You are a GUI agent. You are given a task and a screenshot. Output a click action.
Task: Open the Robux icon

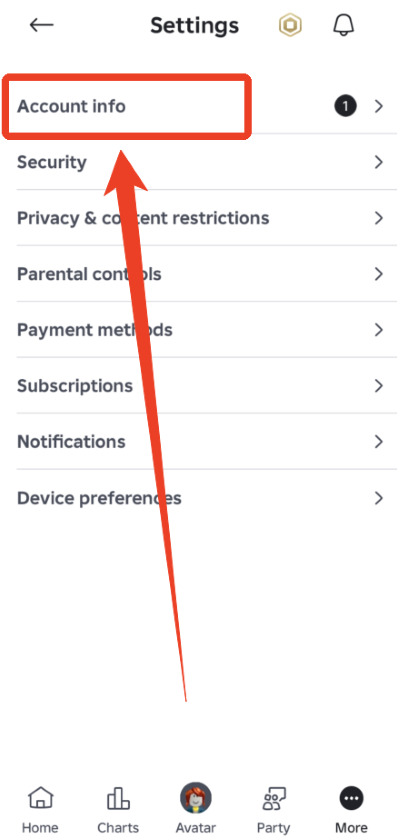(x=290, y=25)
